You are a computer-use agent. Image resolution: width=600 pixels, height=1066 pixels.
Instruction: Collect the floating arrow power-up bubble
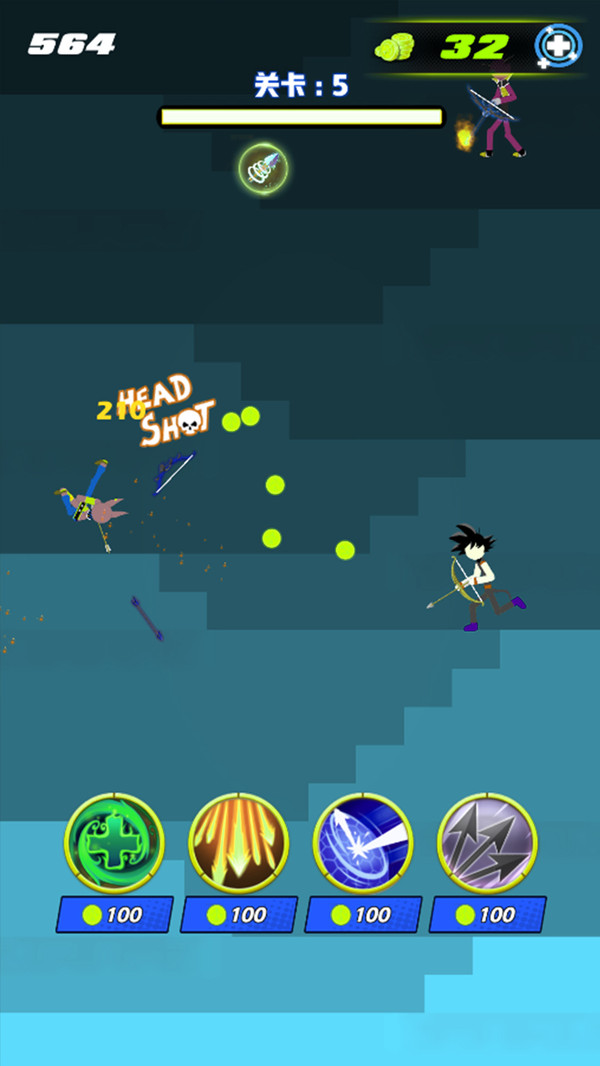[264, 168]
